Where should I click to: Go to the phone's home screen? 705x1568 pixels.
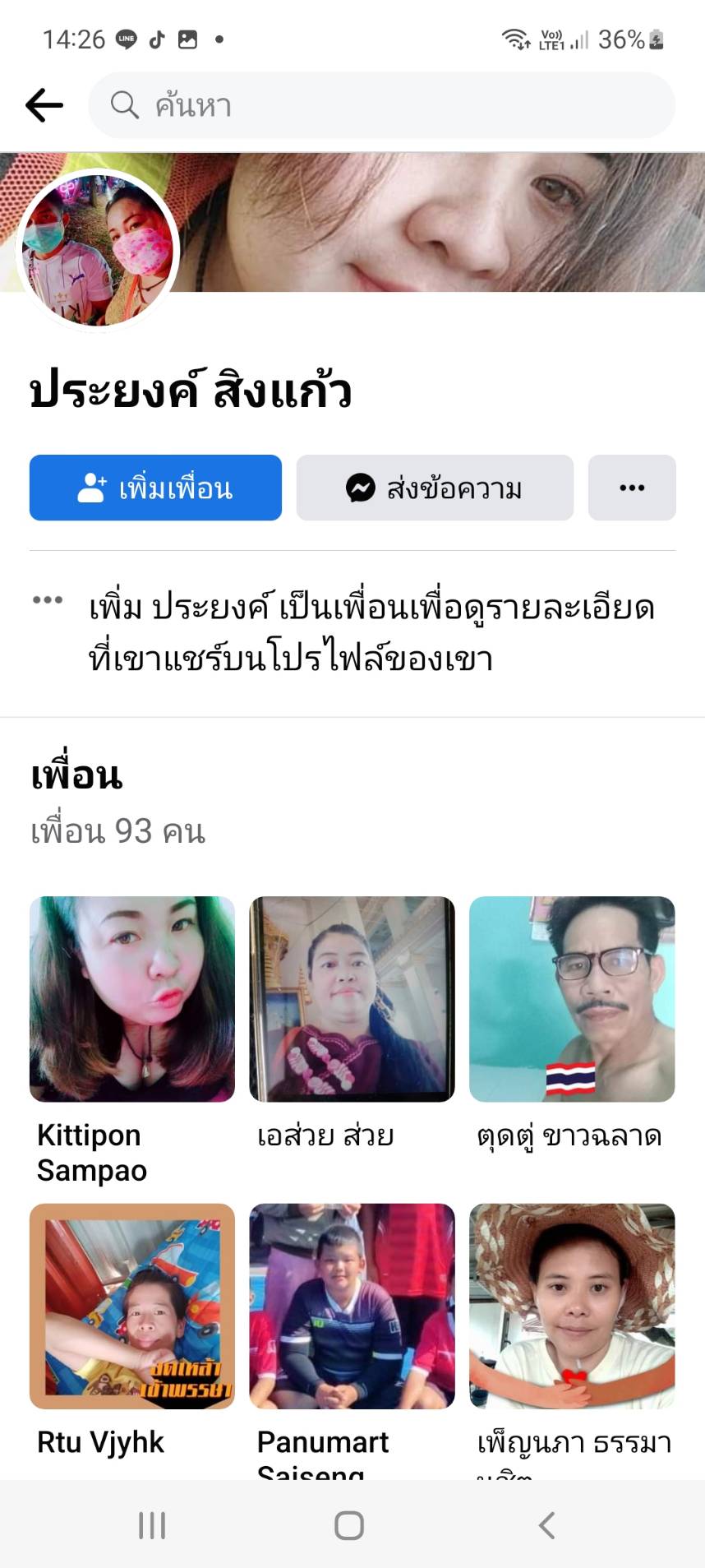[349, 1525]
